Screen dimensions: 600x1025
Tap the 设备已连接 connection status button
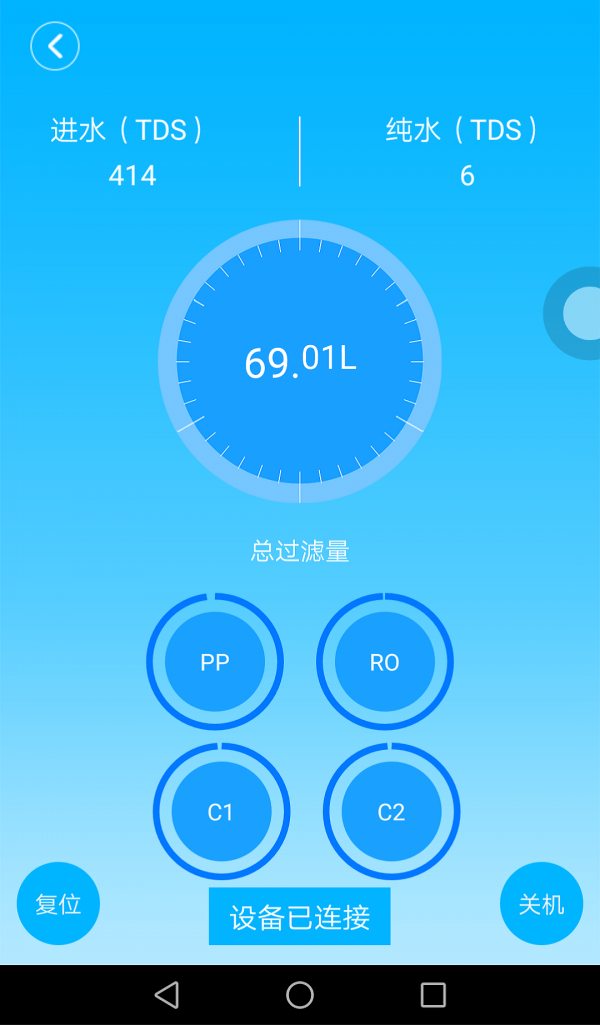[299, 916]
